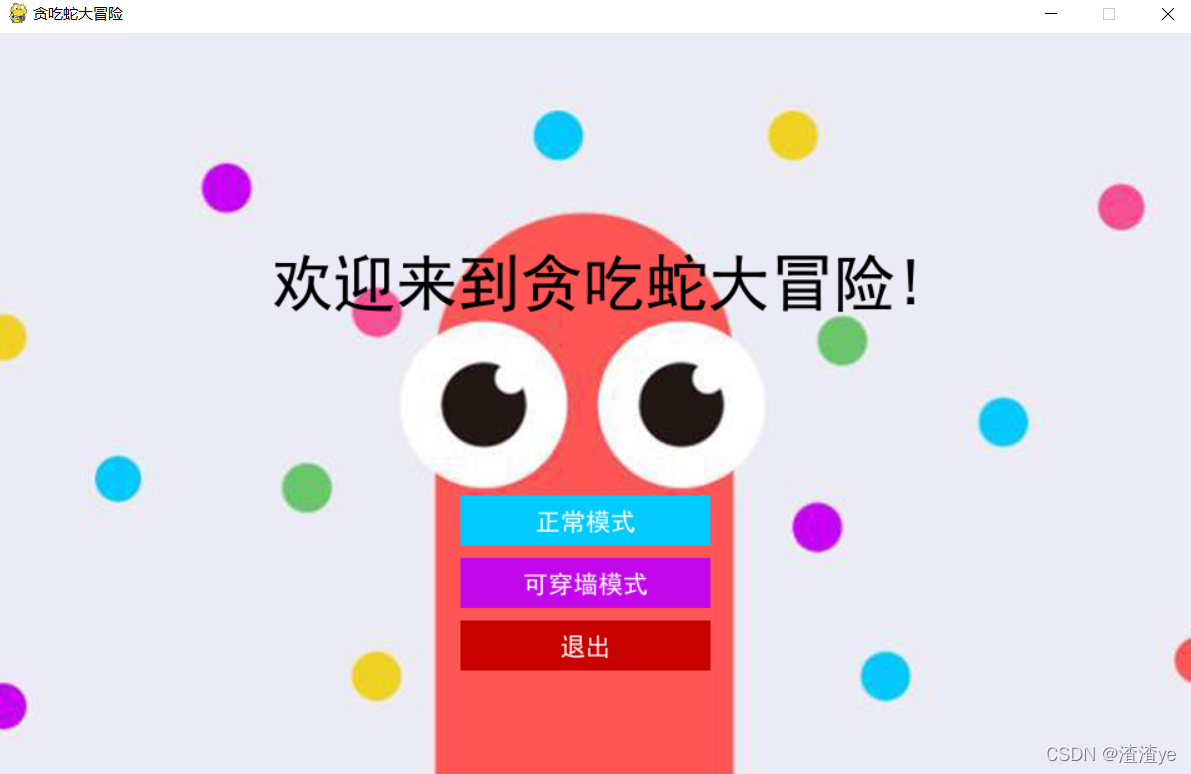This screenshot has height=774, width=1191.
Task: Start the 正常模式 game
Action: 585,521
